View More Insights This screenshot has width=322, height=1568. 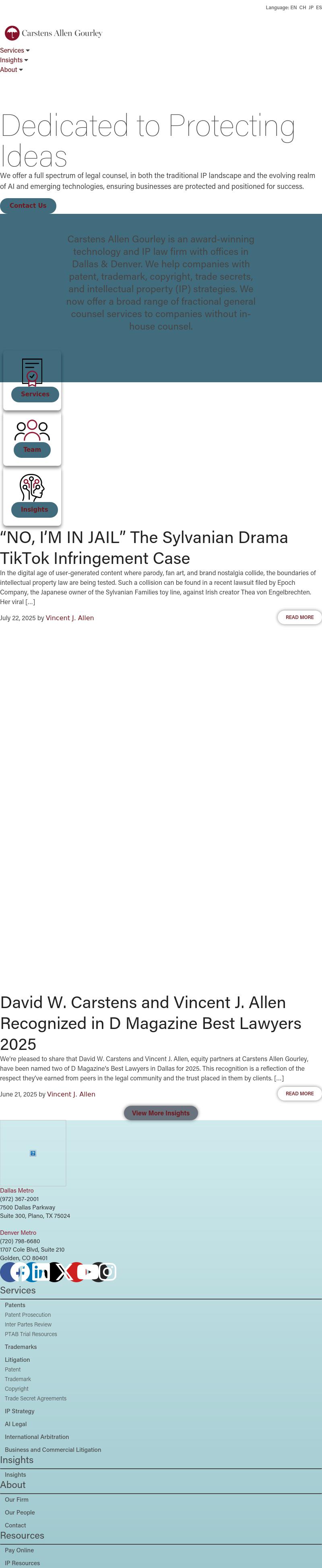pos(160,1113)
